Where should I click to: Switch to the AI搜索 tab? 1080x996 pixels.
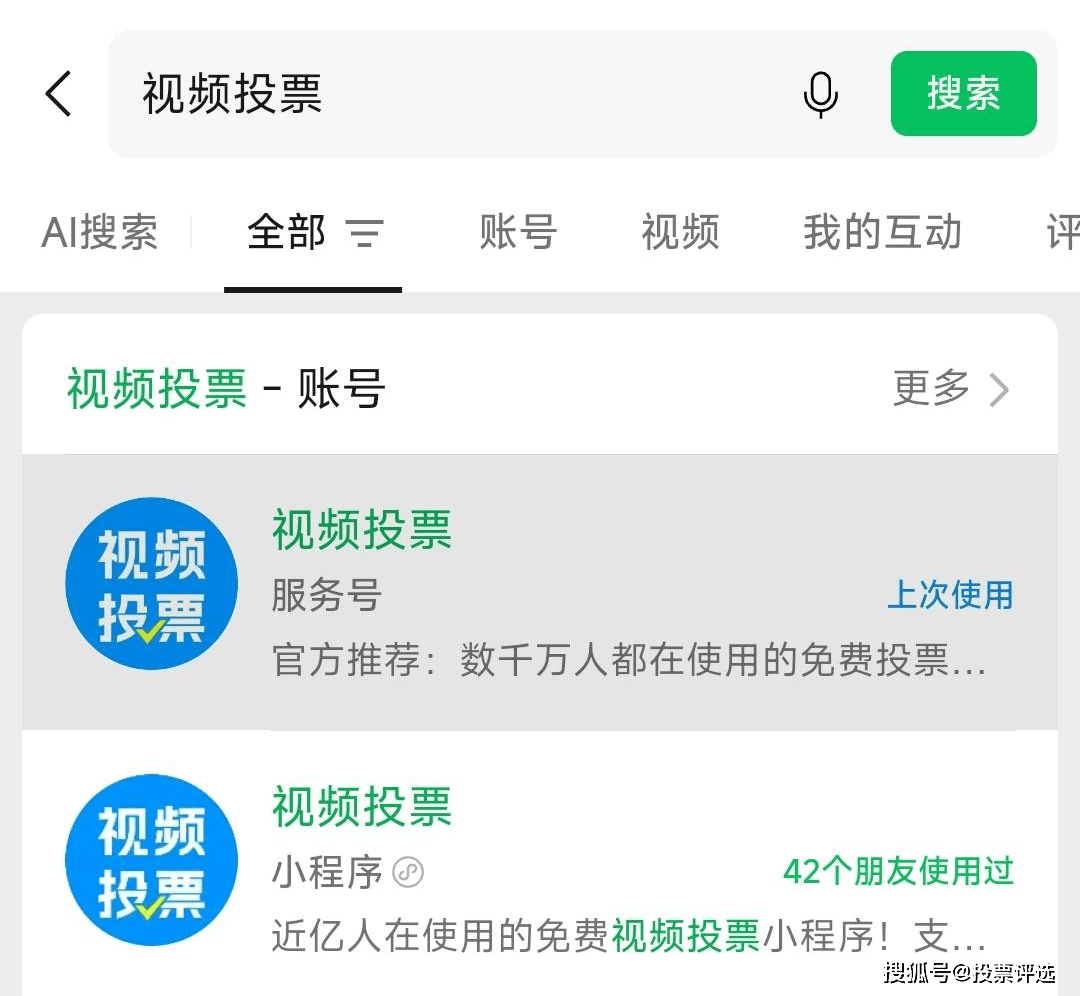(100, 233)
